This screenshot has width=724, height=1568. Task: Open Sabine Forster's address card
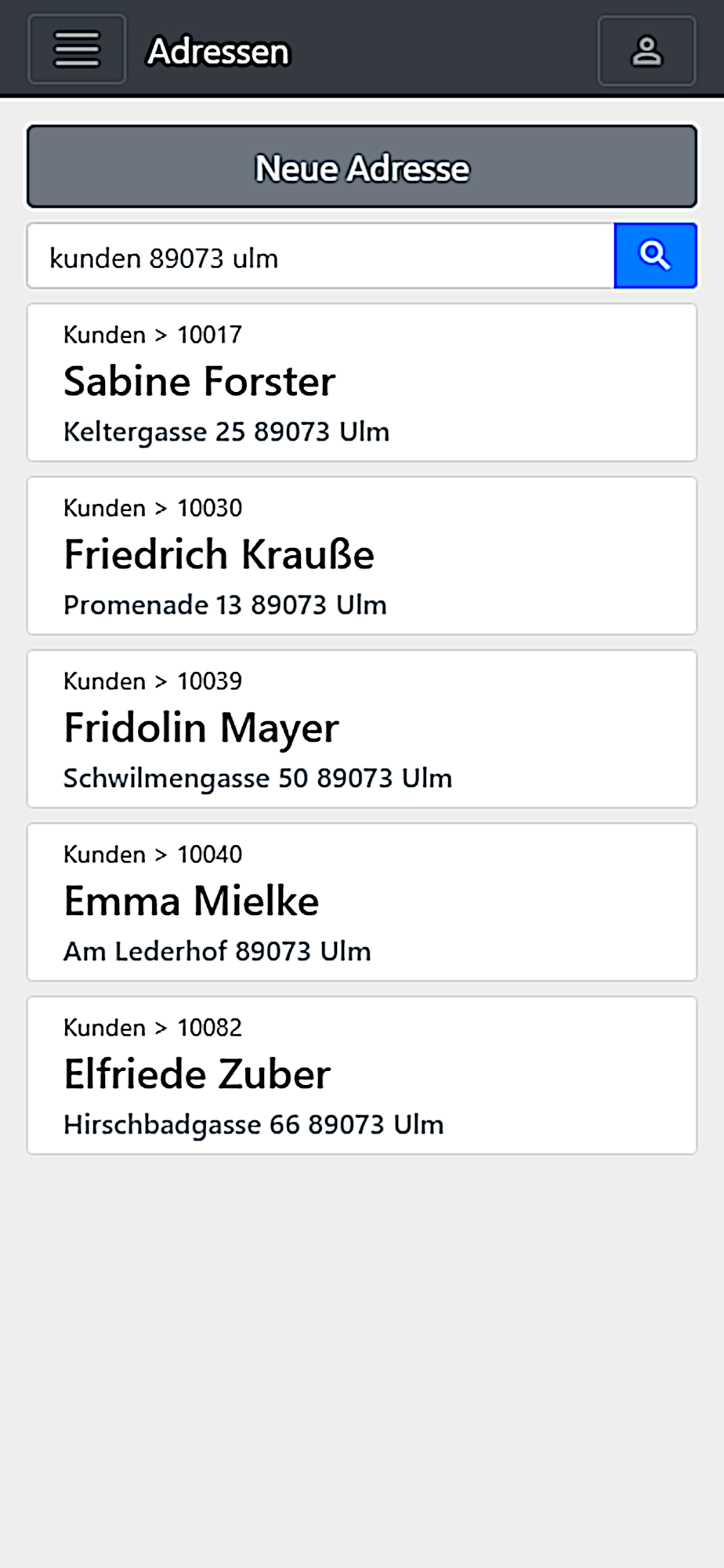[x=362, y=383]
